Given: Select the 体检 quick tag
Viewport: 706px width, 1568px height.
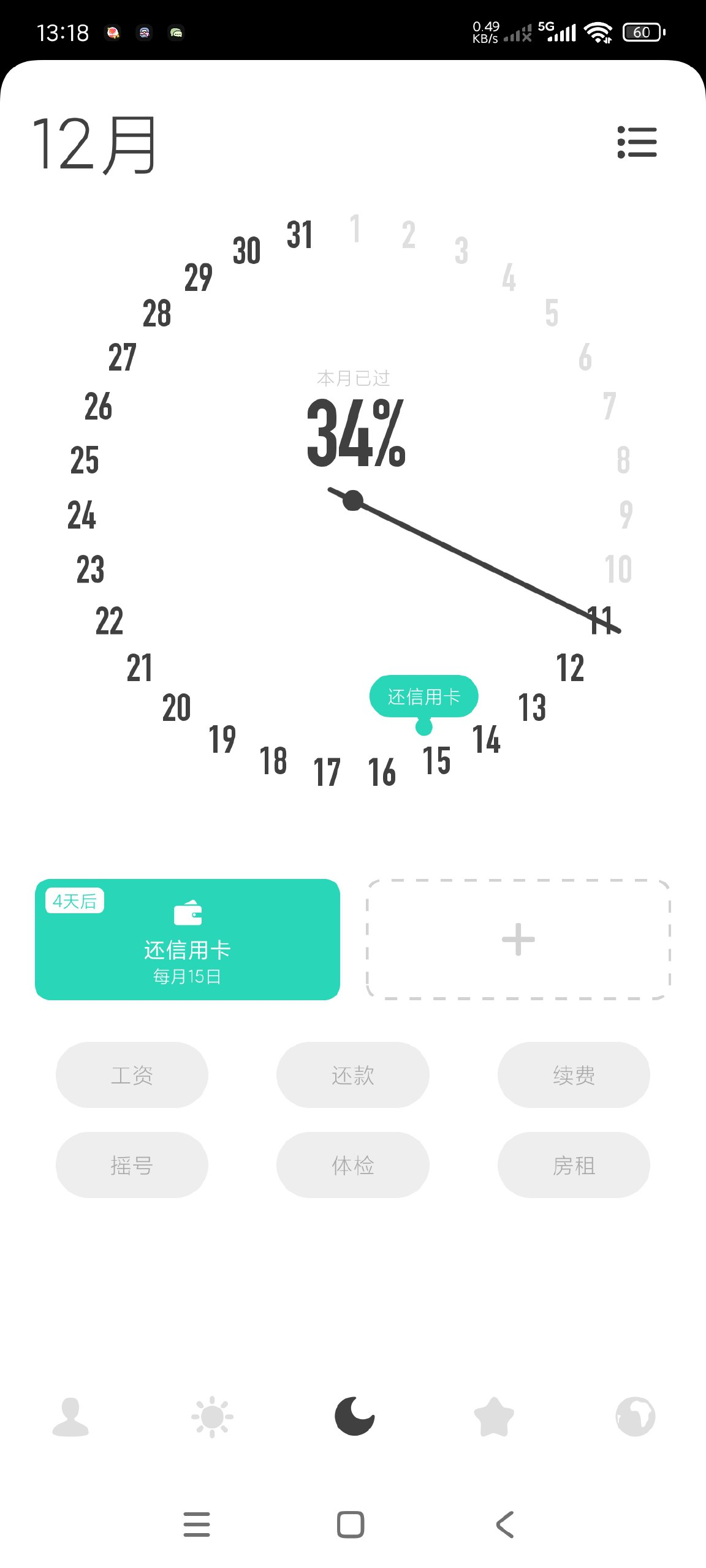Looking at the screenshot, I should 353,1165.
